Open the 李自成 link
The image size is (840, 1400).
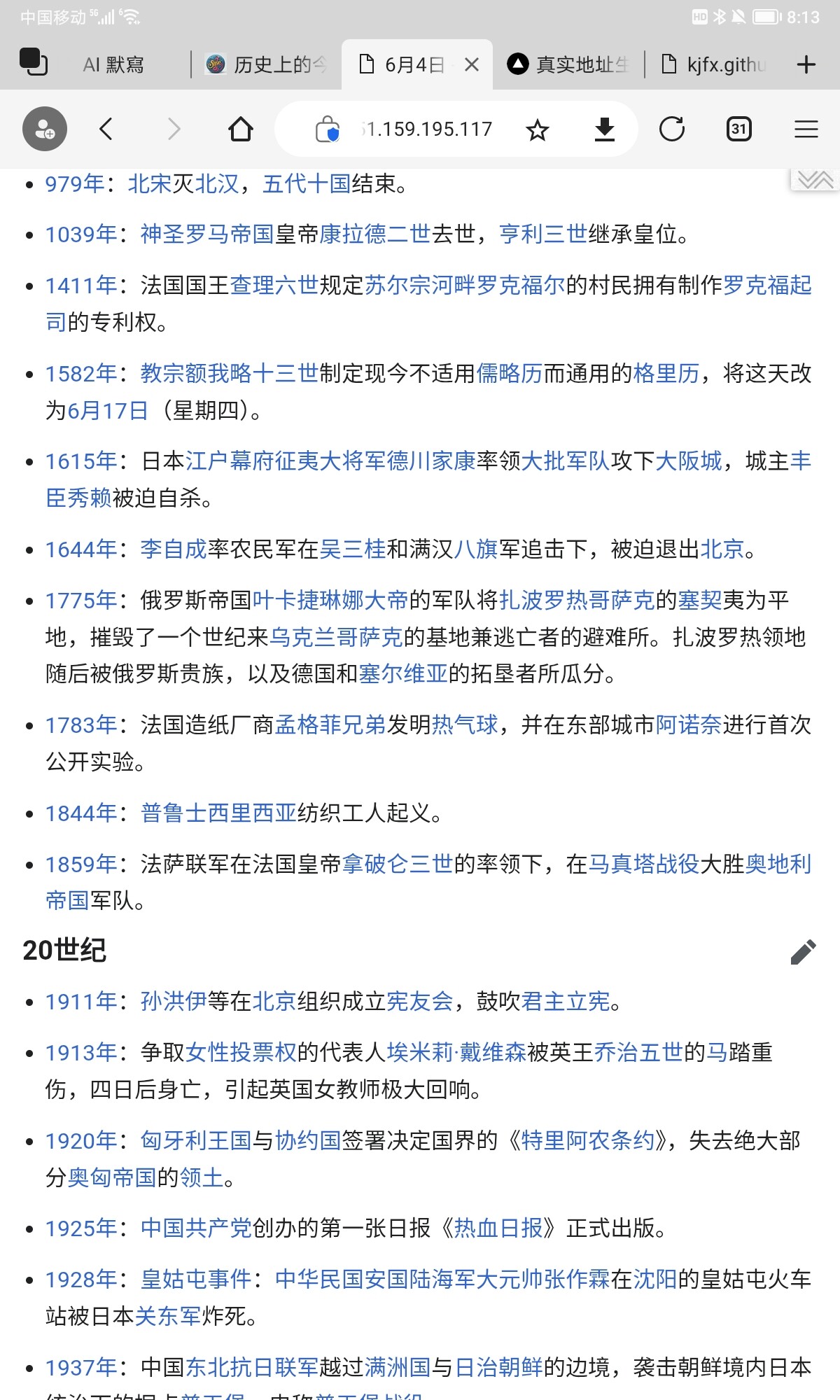[x=174, y=549]
